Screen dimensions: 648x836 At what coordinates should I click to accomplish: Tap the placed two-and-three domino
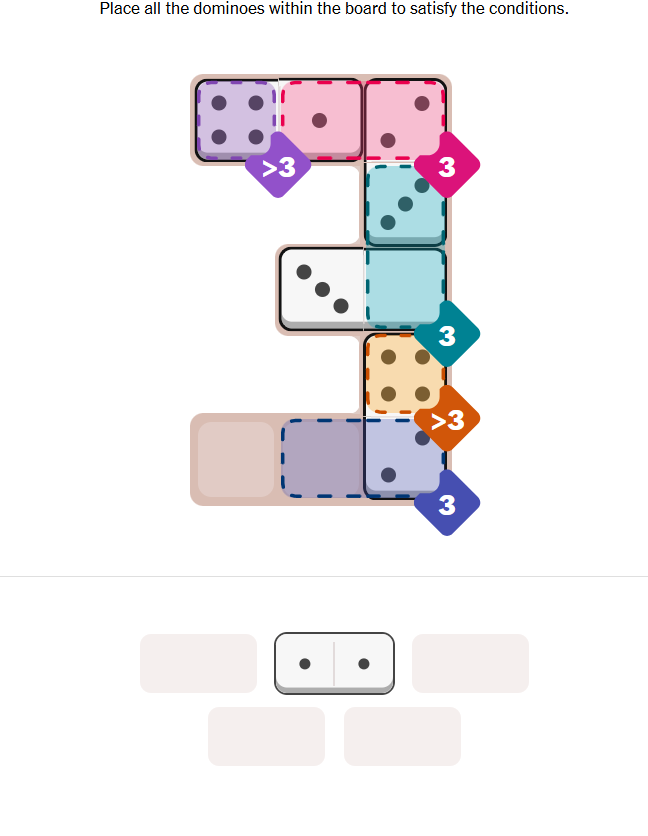tap(404, 162)
